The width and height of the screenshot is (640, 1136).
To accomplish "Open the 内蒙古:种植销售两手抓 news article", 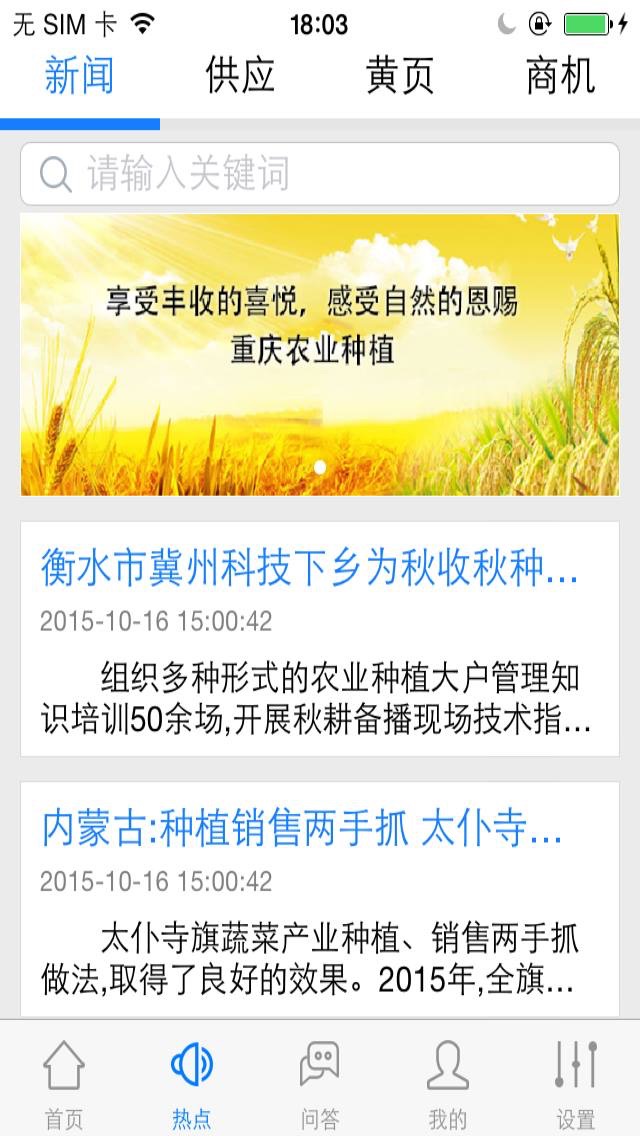I will 320,900.
